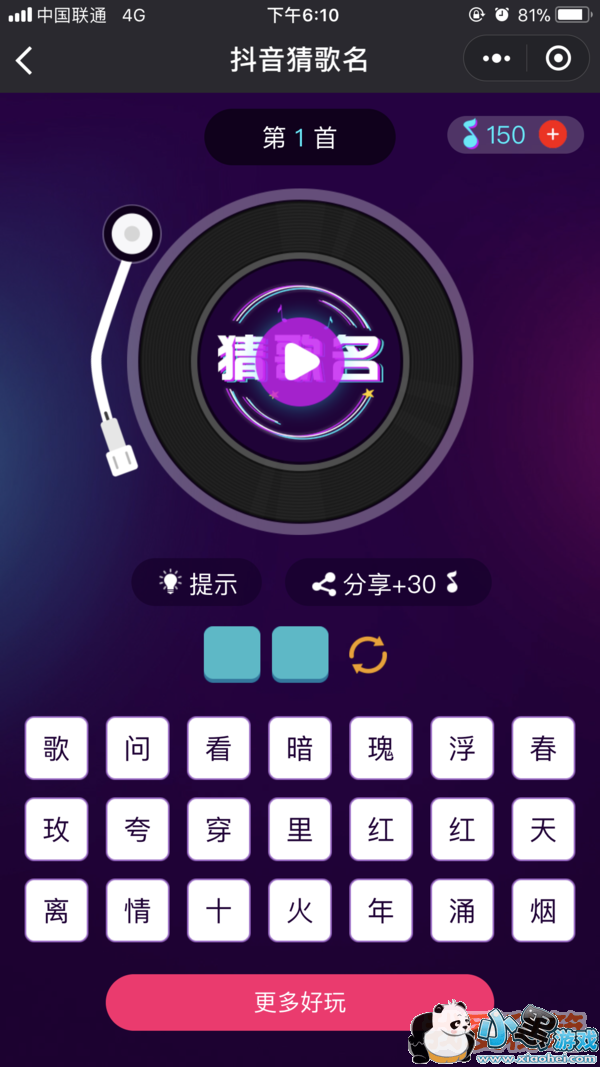Refresh the answer using the orange arrows
This screenshot has height=1067, width=600.
click(x=367, y=655)
